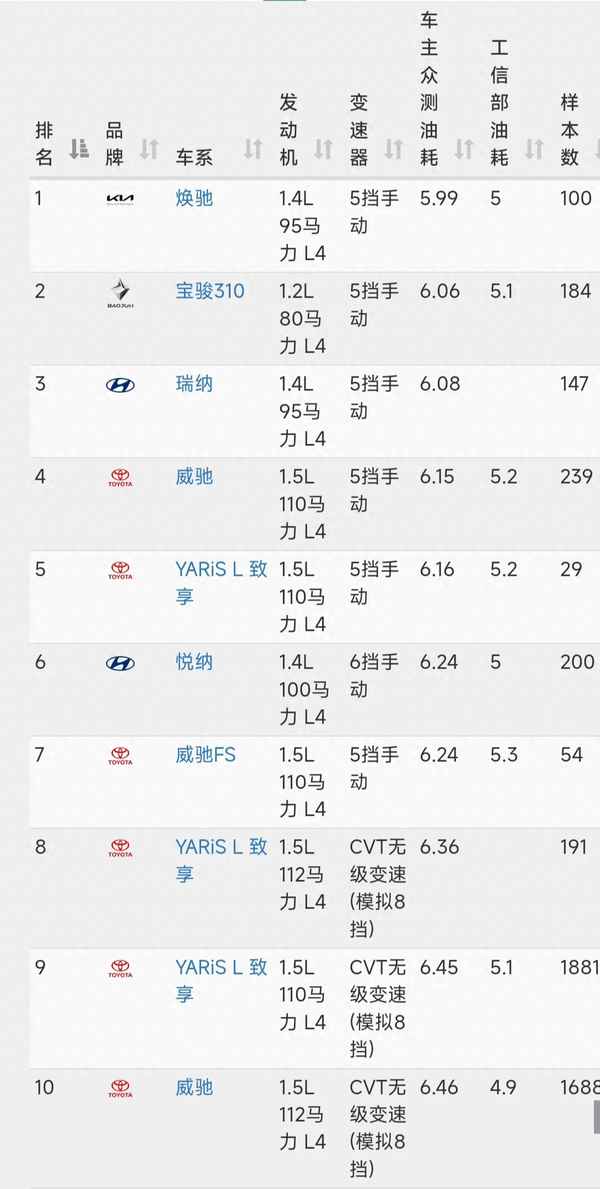Screen dimensions: 600x1189
Task: Sort by 工信部油耗 column
Action: click(533, 149)
